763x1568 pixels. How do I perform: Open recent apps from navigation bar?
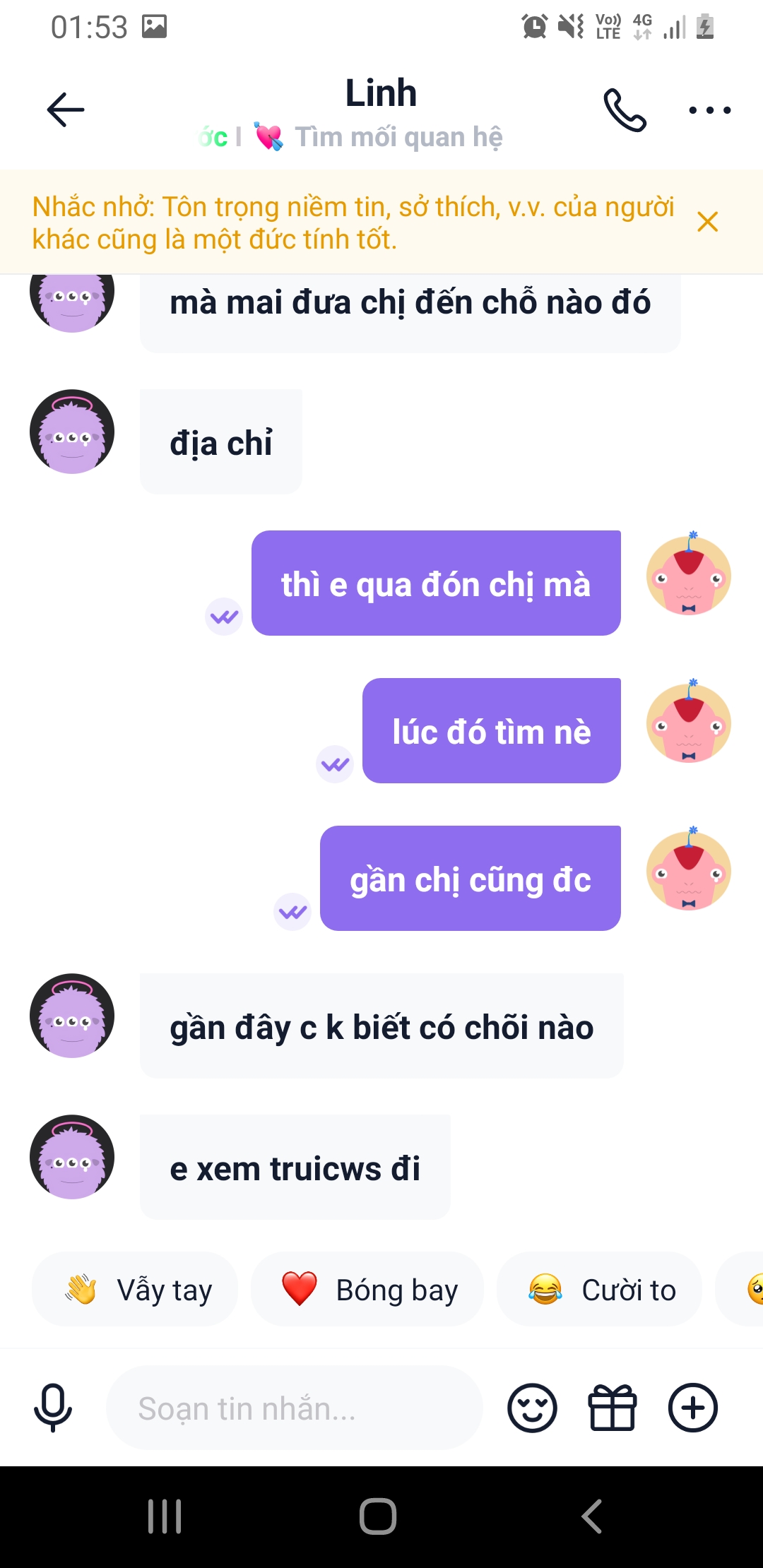click(x=165, y=1516)
